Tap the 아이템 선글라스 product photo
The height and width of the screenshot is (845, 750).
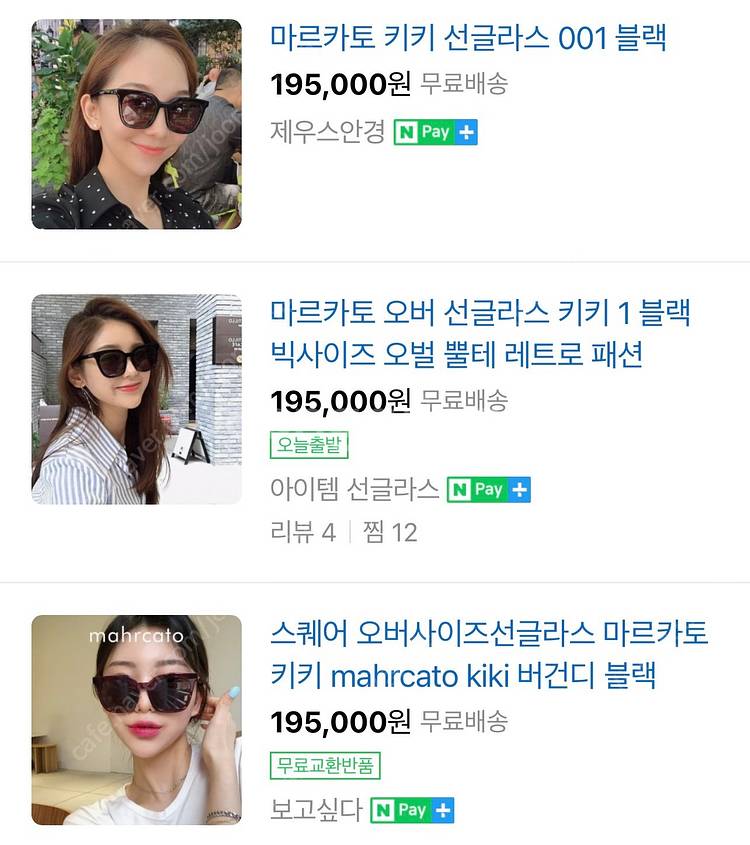136,399
